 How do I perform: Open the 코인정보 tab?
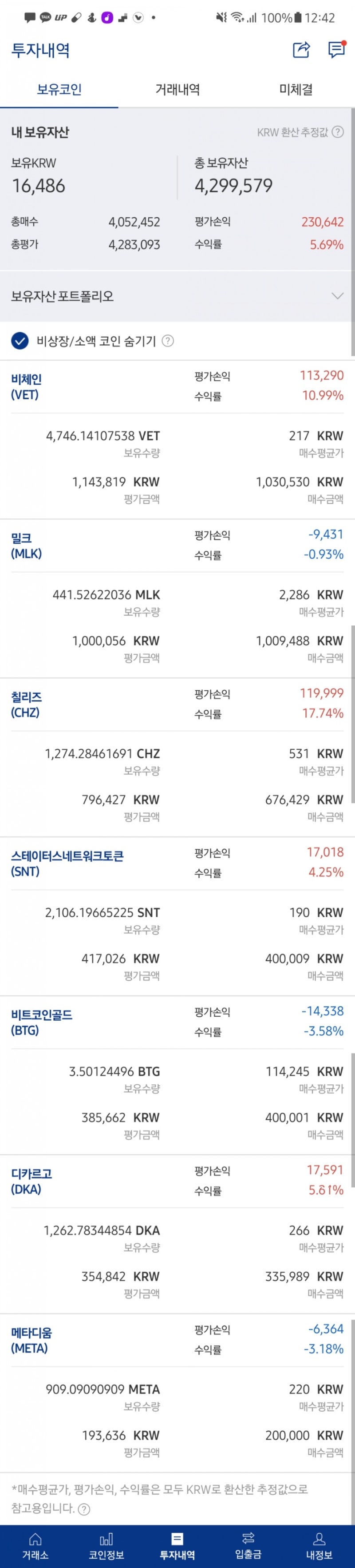coord(106,1546)
